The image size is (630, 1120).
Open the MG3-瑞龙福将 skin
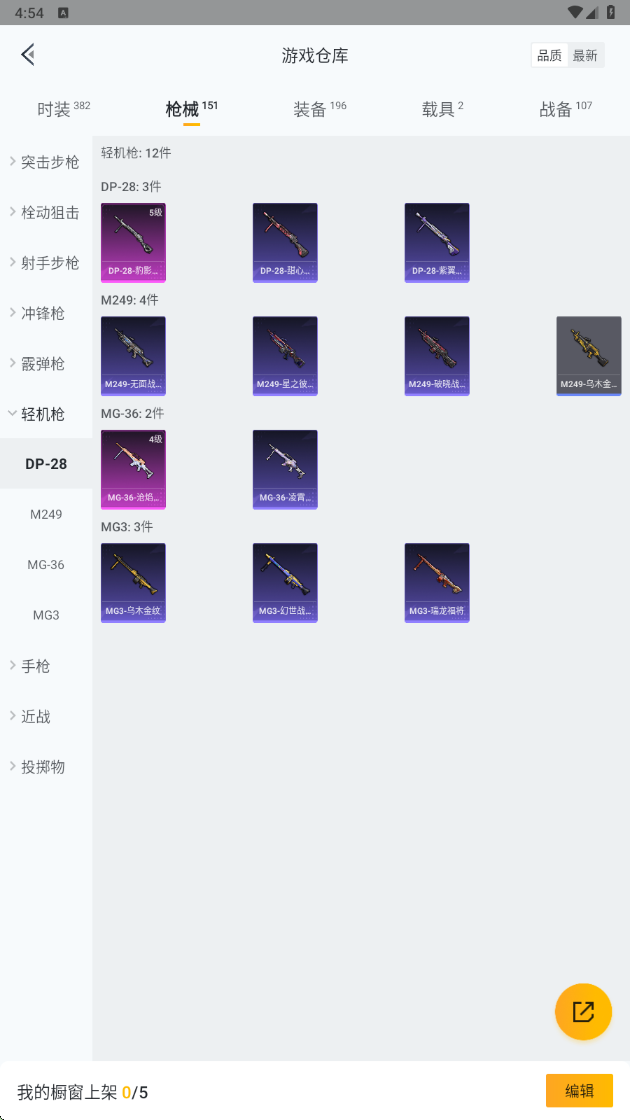click(x=437, y=583)
